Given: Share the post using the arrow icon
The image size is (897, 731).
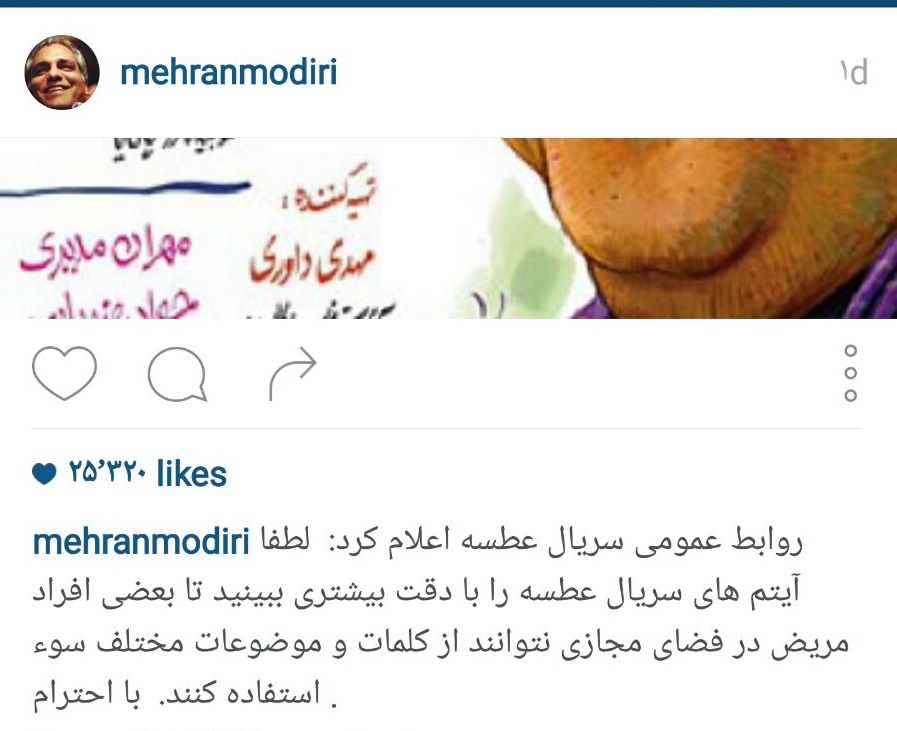Looking at the screenshot, I should pos(292,374).
